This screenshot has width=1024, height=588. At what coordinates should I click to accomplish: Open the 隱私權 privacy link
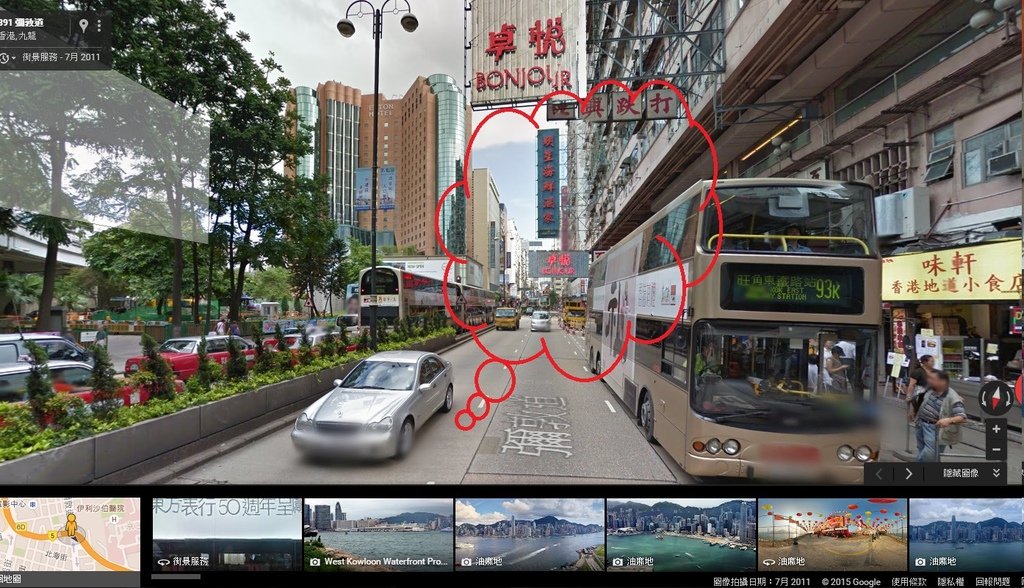[950, 581]
